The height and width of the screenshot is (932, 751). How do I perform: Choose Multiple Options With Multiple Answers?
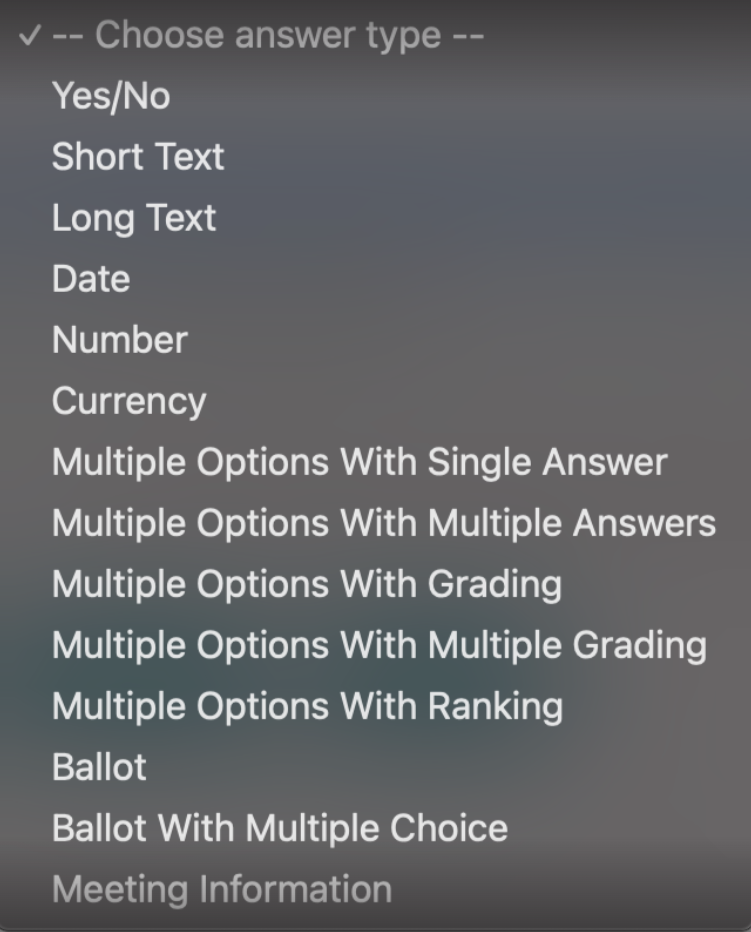coord(375,523)
